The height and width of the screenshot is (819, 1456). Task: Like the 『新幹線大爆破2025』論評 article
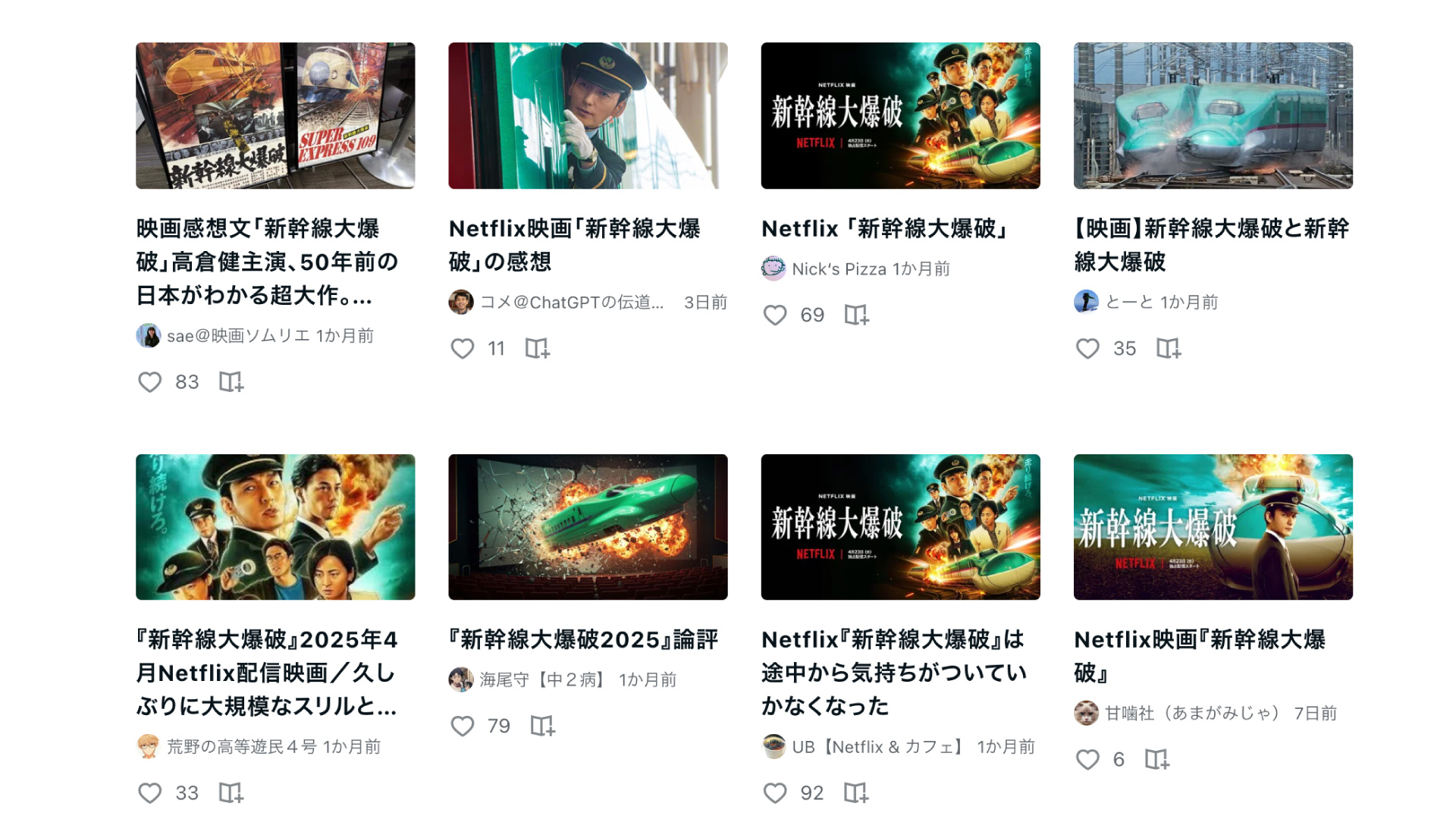[463, 726]
